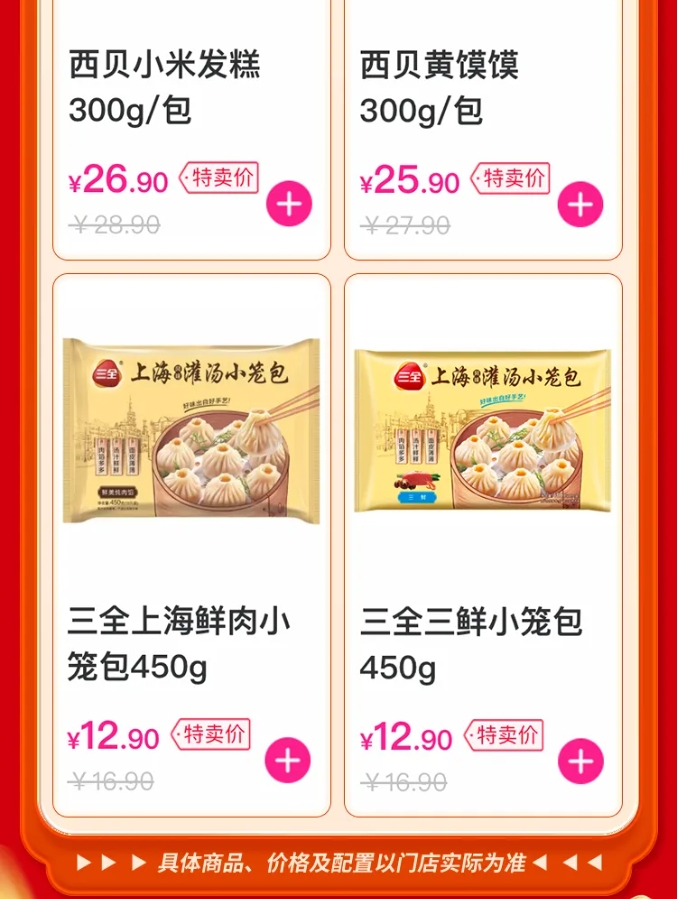This screenshot has width=678, height=899.
Task: Add 西贝黄馍馍 to cart
Action: pos(581,204)
